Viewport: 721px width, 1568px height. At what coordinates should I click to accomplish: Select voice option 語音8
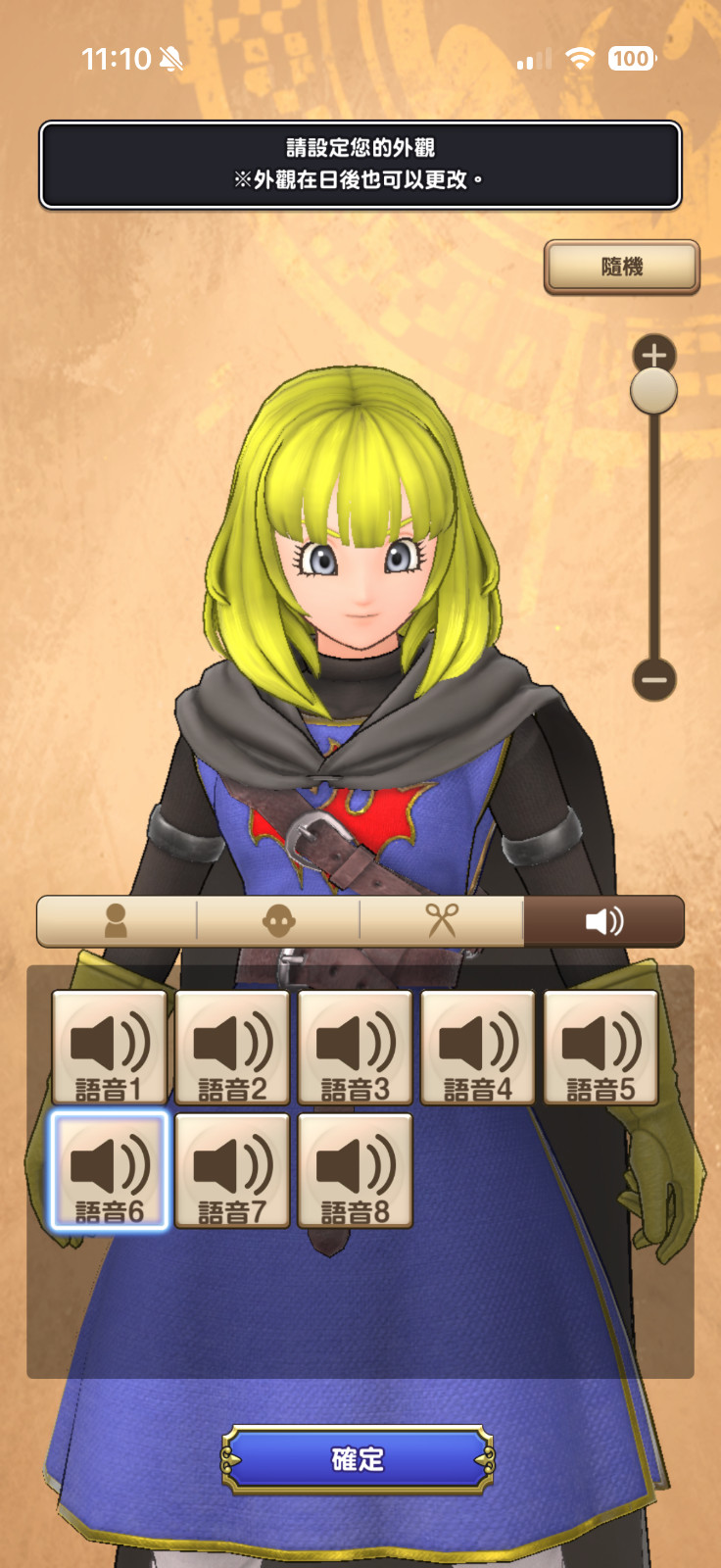click(356, 1170)
